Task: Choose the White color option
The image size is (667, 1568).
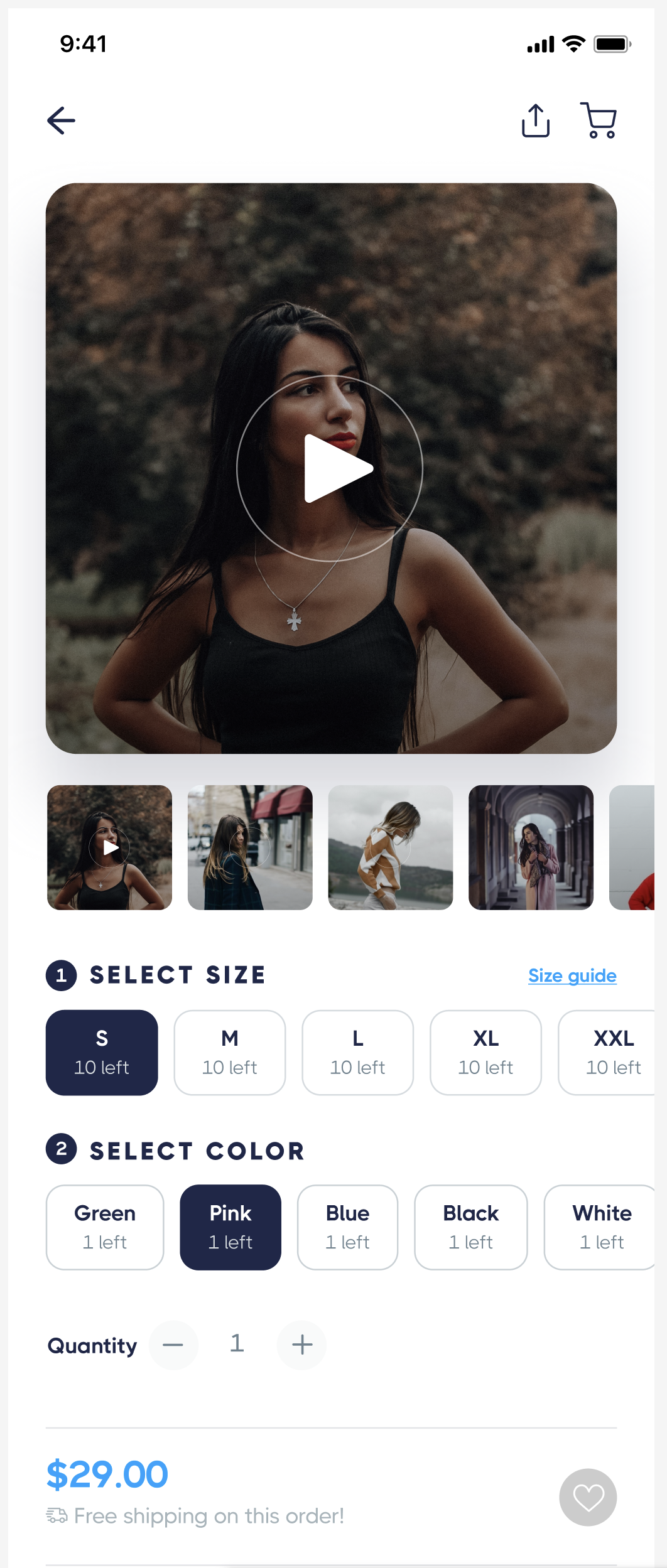Action: 600,1227
